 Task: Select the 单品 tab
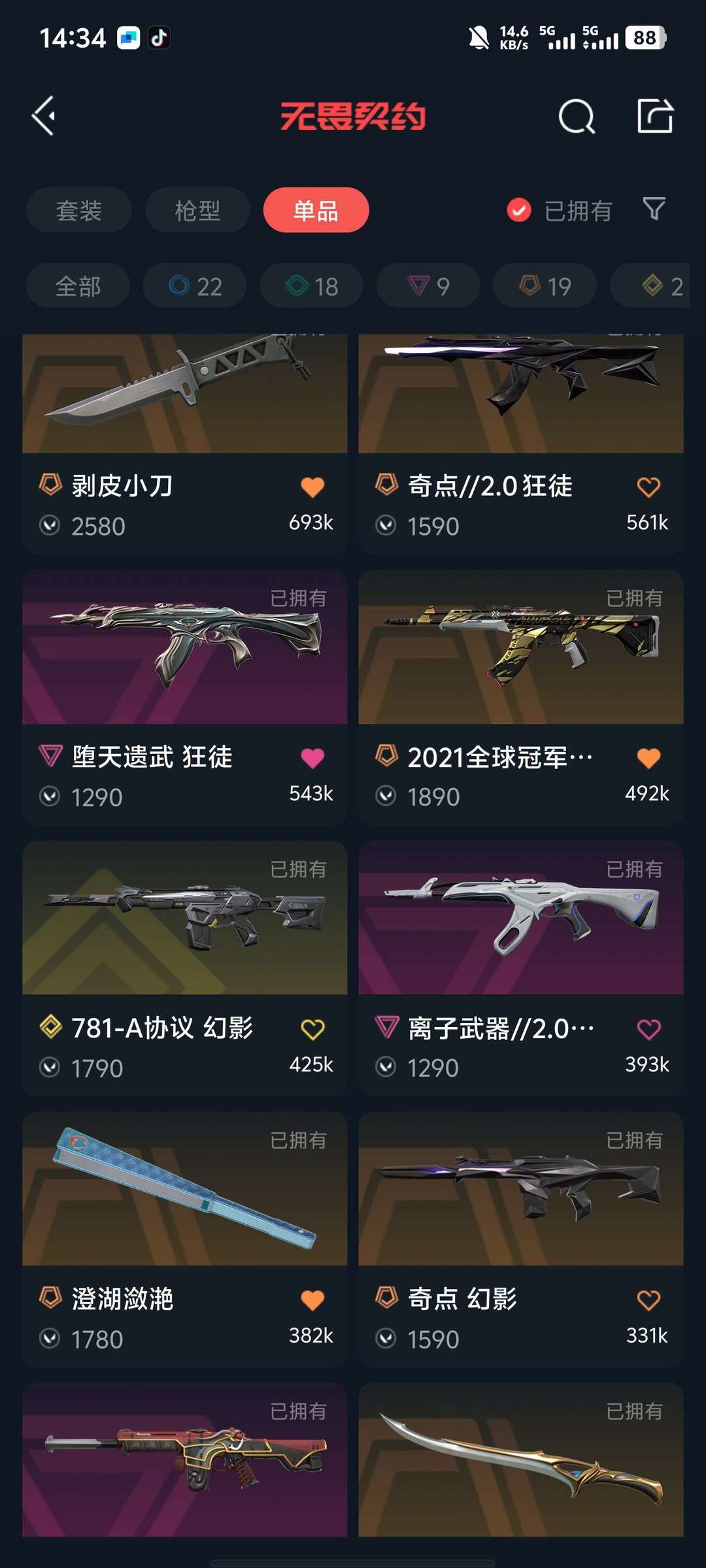pyautogui.click(x=316, y=210)
